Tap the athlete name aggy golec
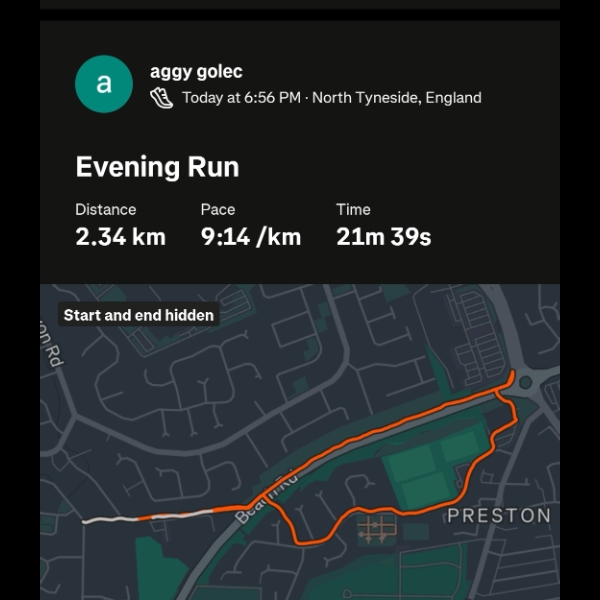 coord(196,72)
